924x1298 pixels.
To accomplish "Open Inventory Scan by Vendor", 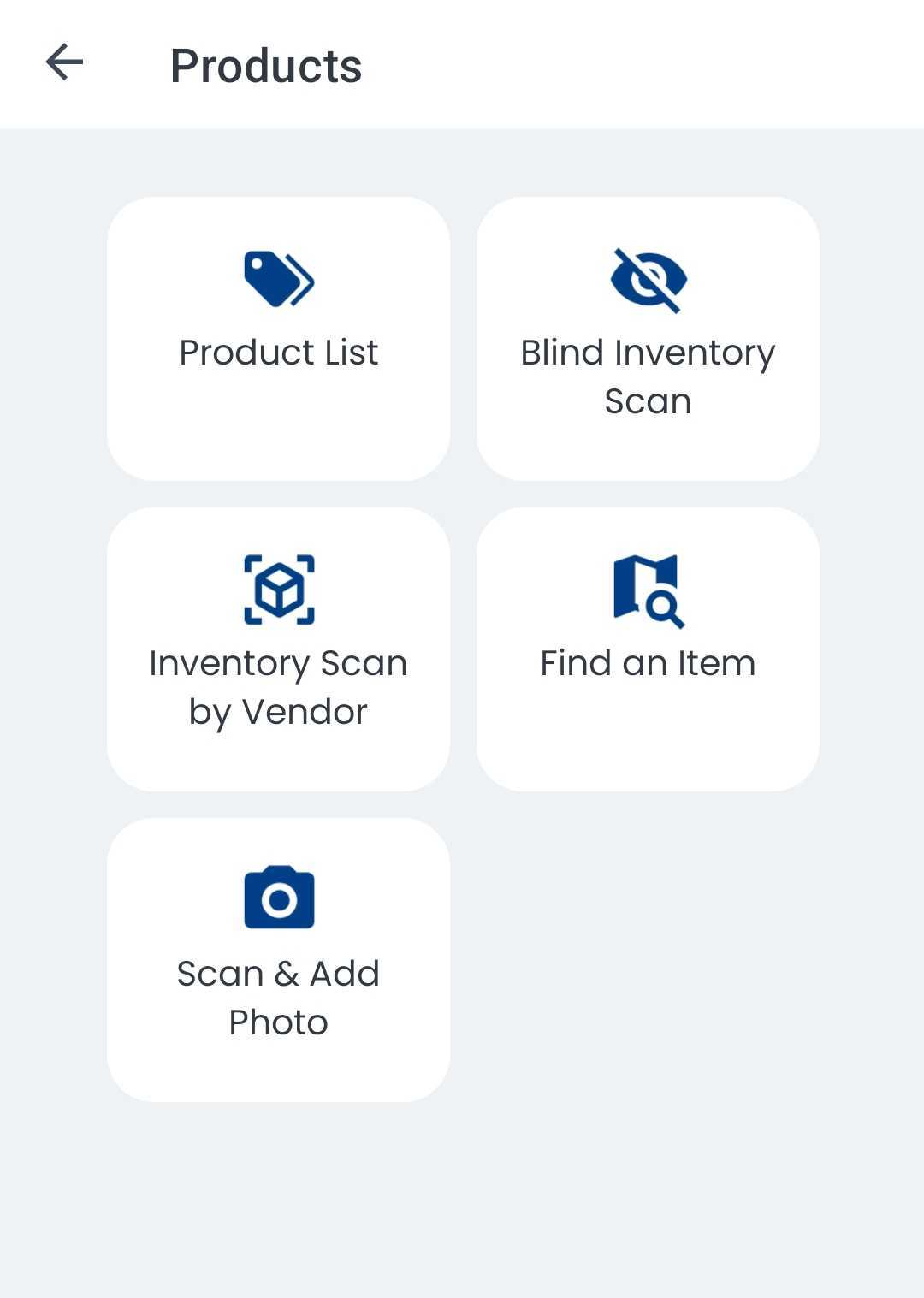I will (x=278, y=649).
